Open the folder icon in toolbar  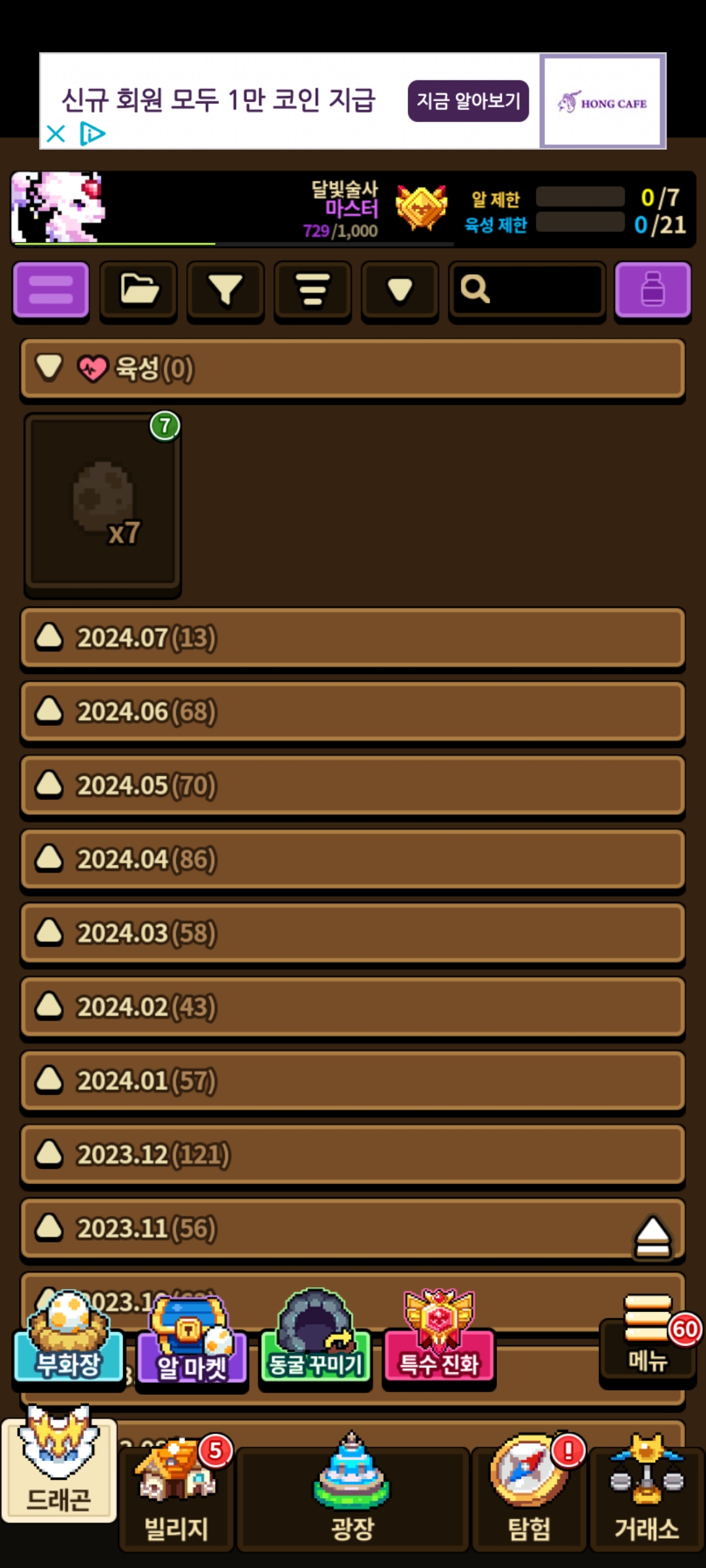pyautogui.click(x=139, y=289)
